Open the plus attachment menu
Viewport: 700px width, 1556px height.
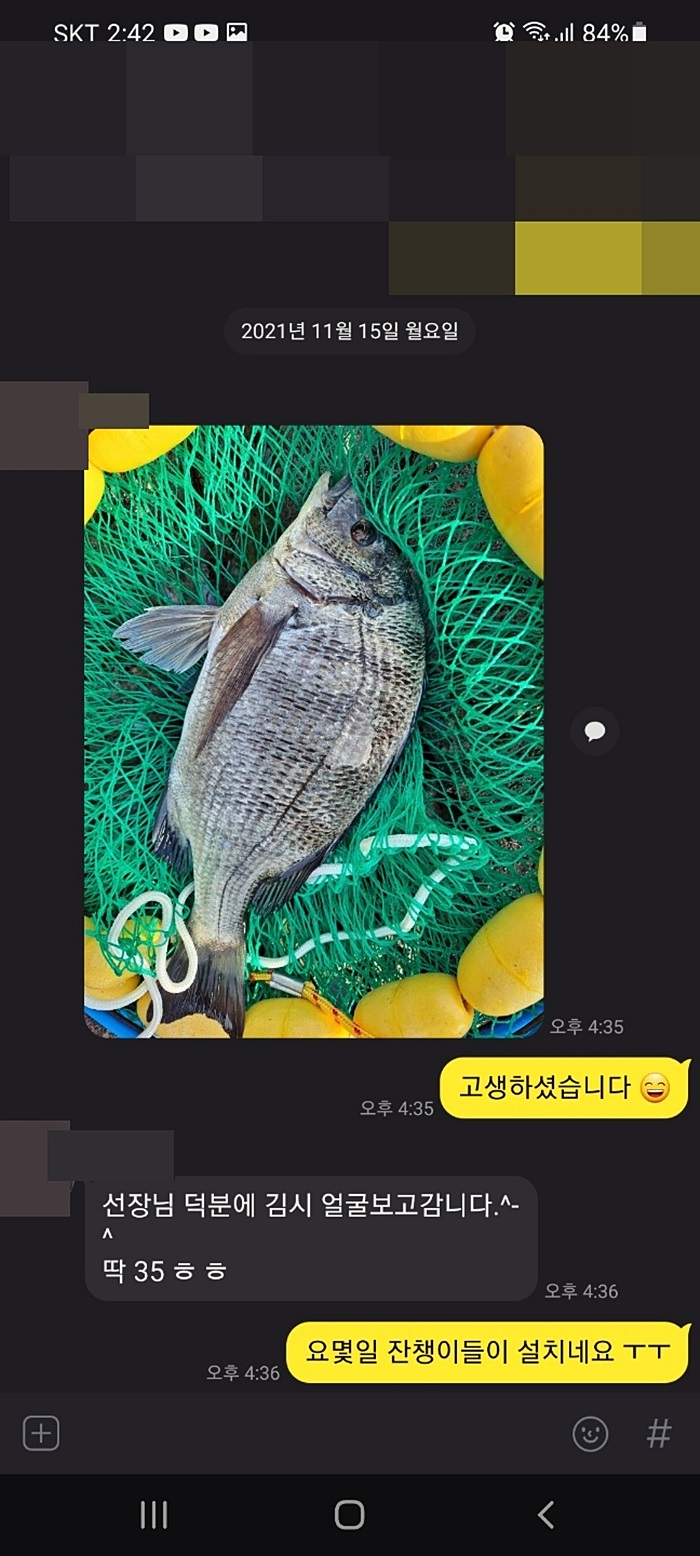(x=41, y=1433)
